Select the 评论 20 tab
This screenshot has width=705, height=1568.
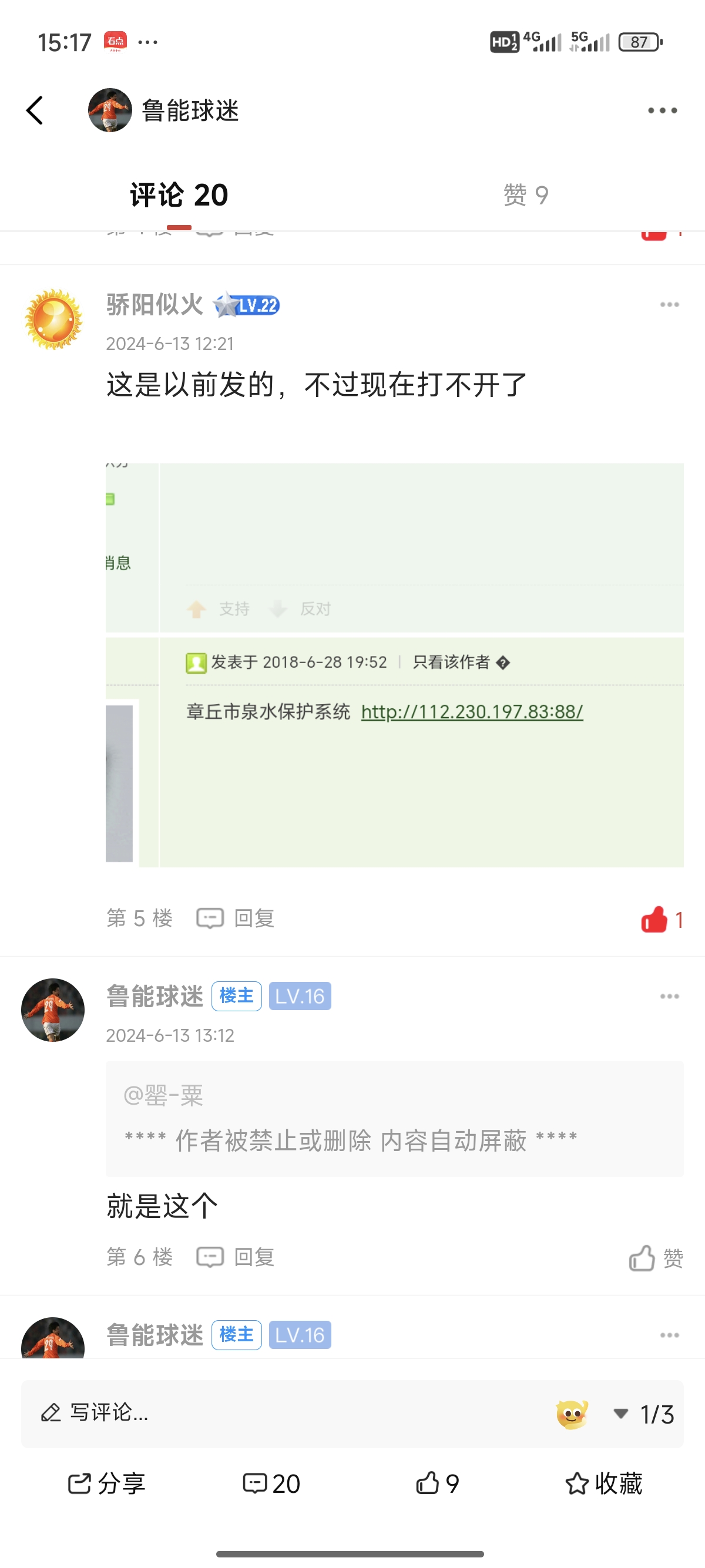pyautogui.click(x=179, y=196)
